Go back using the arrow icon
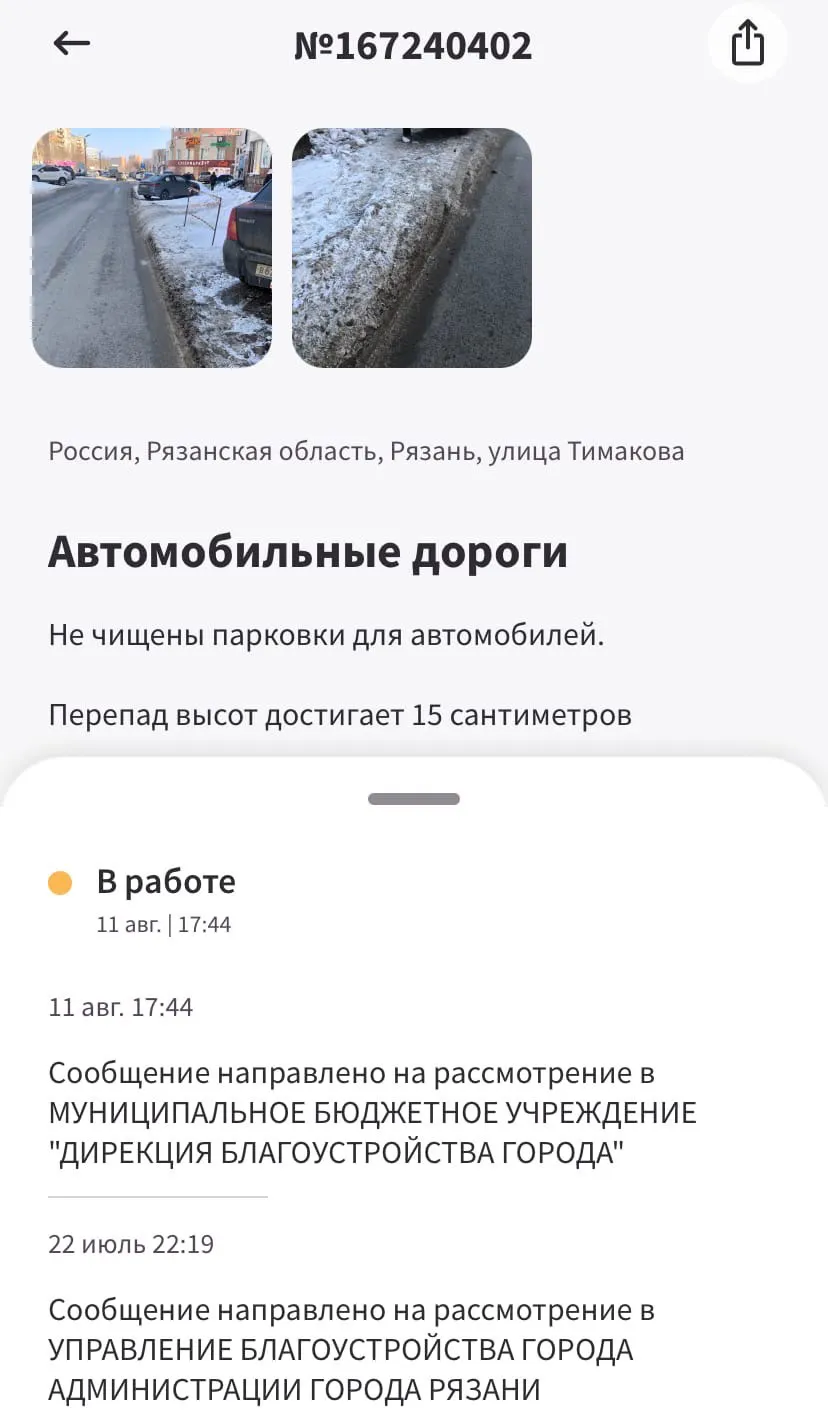This screenshot has width=828, height=1425. [72, 43]
